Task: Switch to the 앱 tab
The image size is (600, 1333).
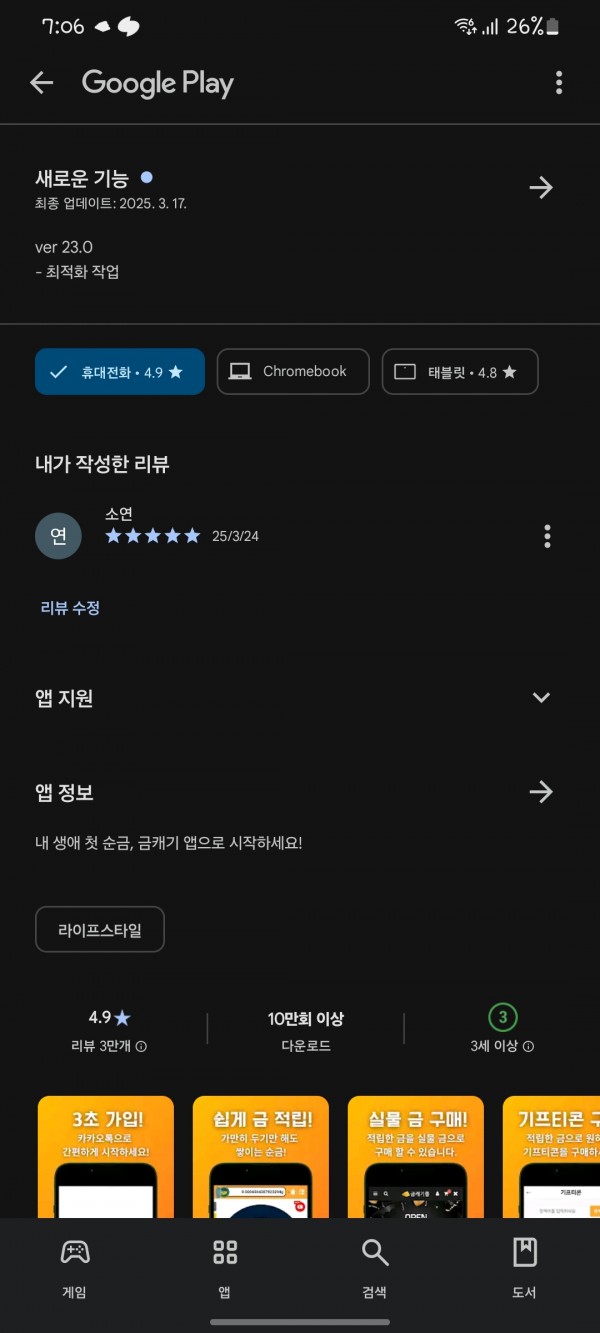Action: (x=225, y=1267)
